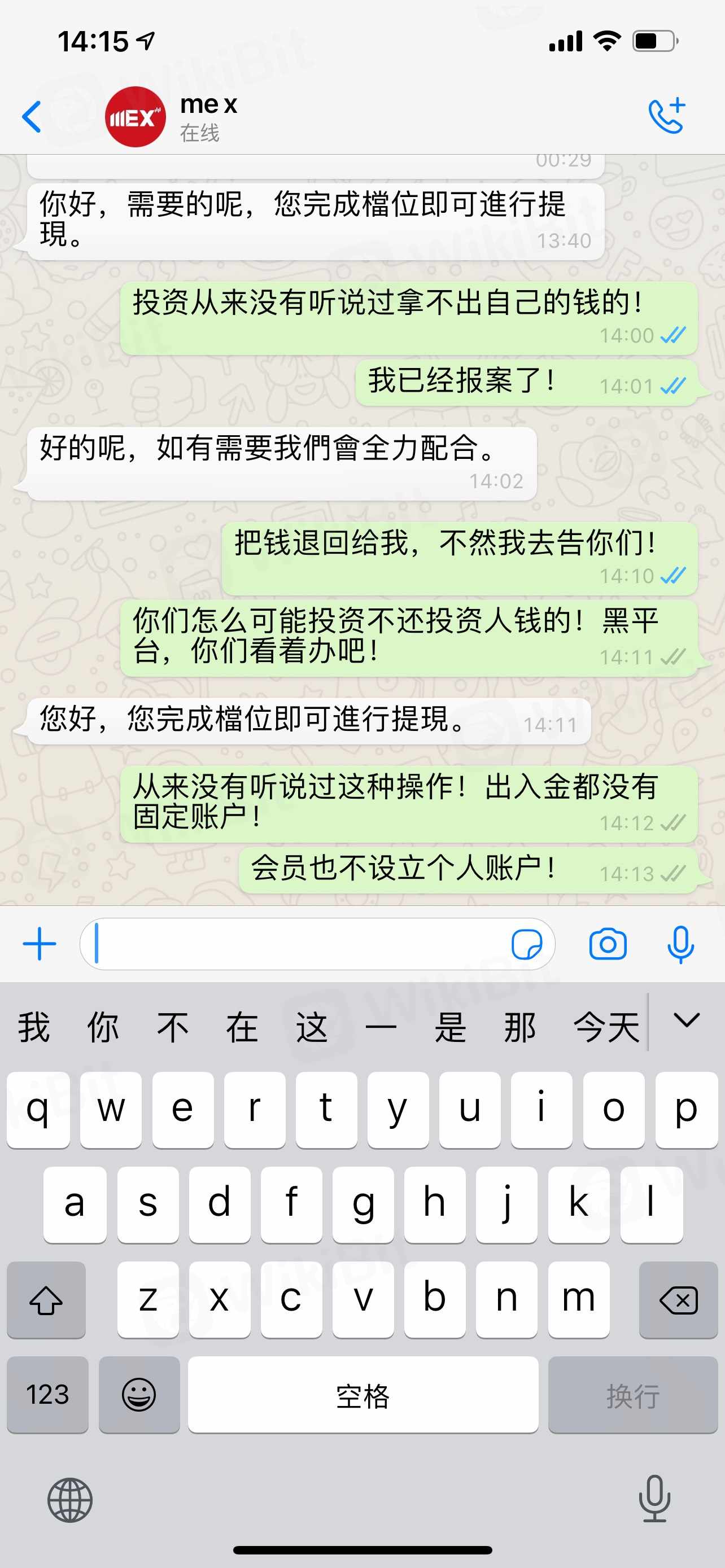Expand the keyboard suggestions list
Screen dimensions: 725x1568
[x=686, y=1022]
